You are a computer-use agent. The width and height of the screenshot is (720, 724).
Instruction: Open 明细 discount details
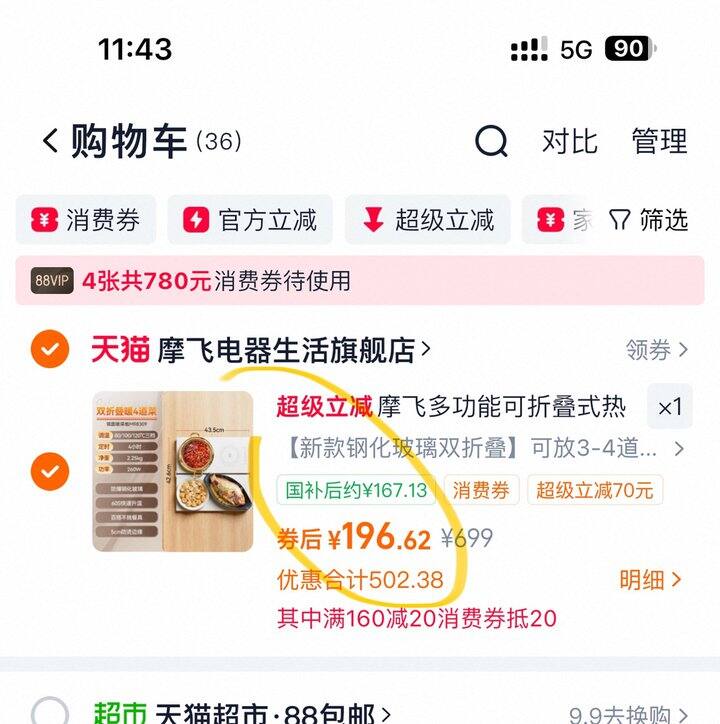[x=650, y=580]
